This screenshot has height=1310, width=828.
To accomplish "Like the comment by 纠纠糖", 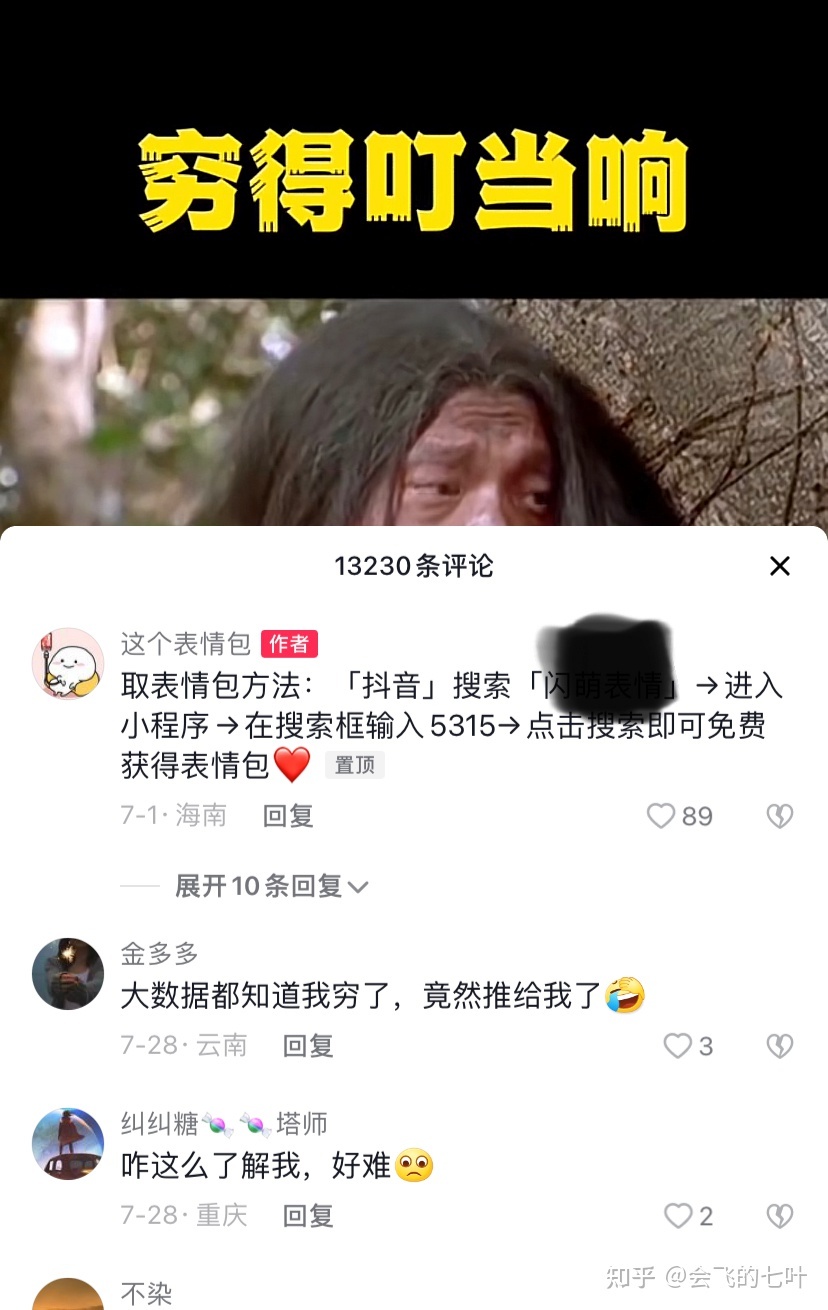I will (x=678, y=1216).
